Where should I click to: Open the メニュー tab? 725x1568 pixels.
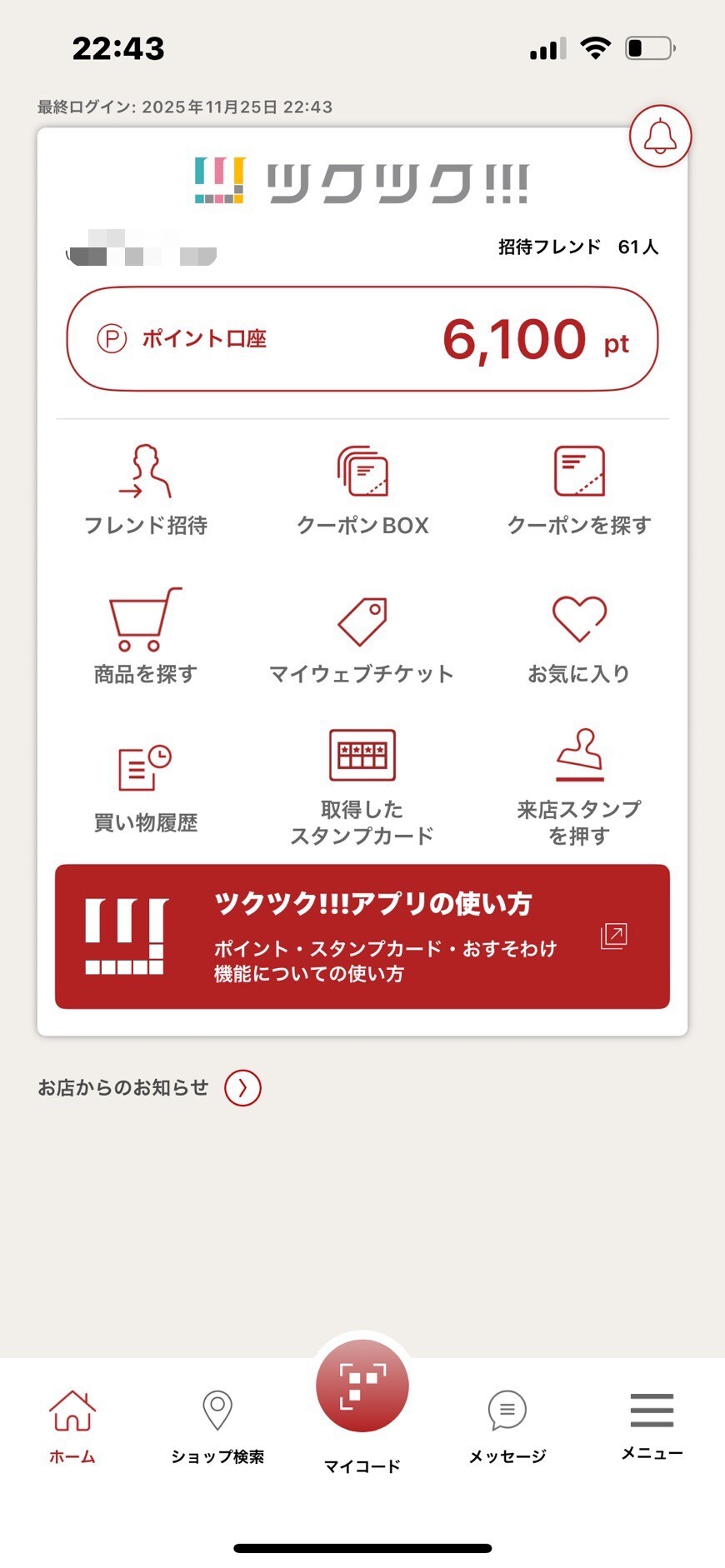click(652, 1425)
